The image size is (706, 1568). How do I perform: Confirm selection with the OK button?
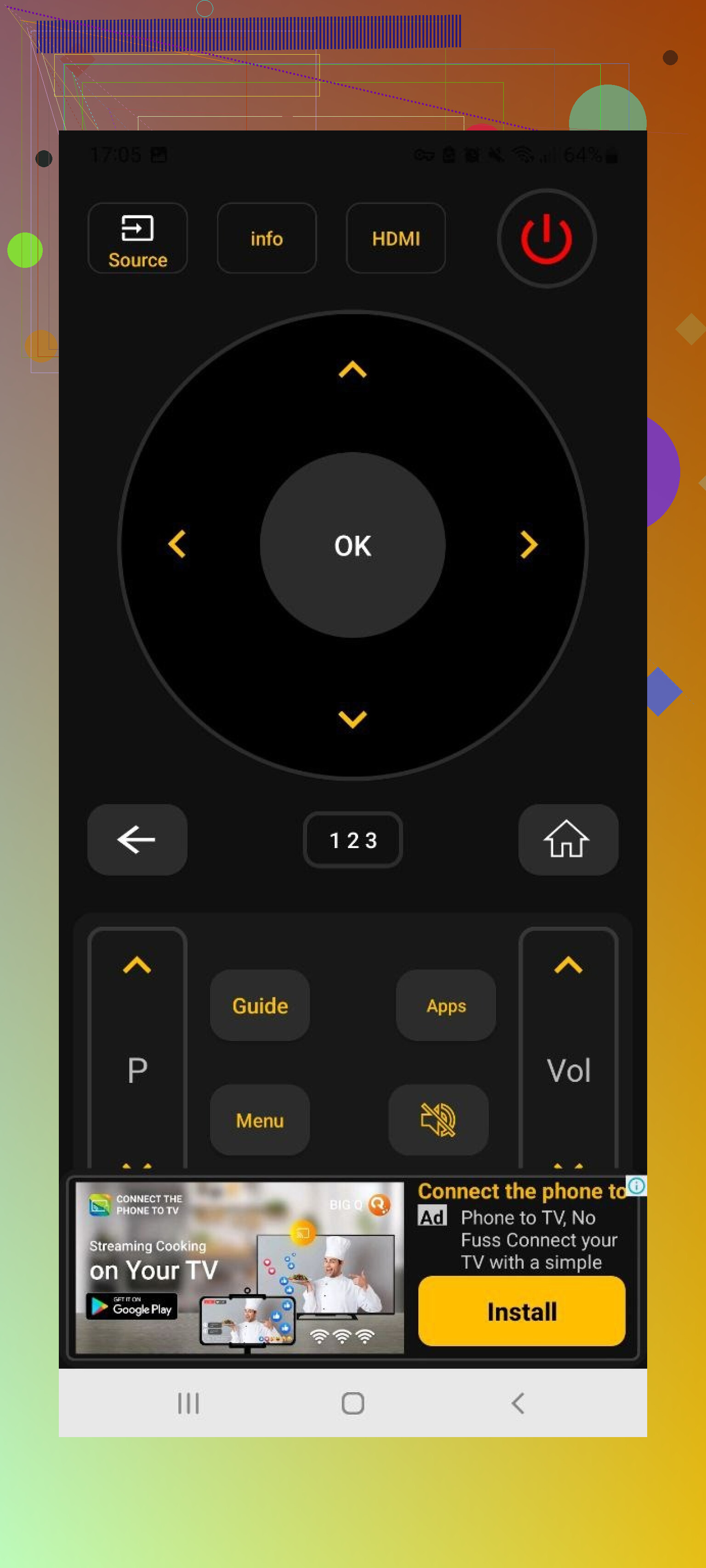(x=352, y=545)
